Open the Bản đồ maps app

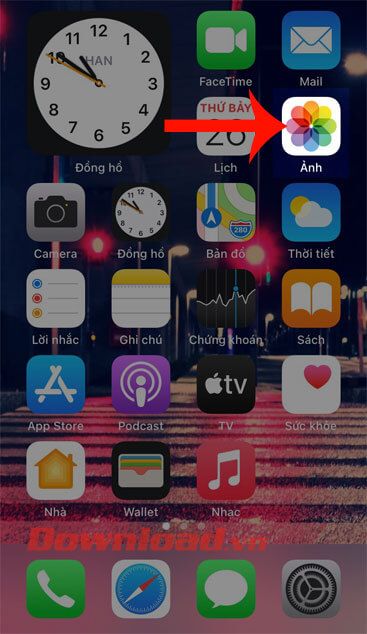(226, 212)
